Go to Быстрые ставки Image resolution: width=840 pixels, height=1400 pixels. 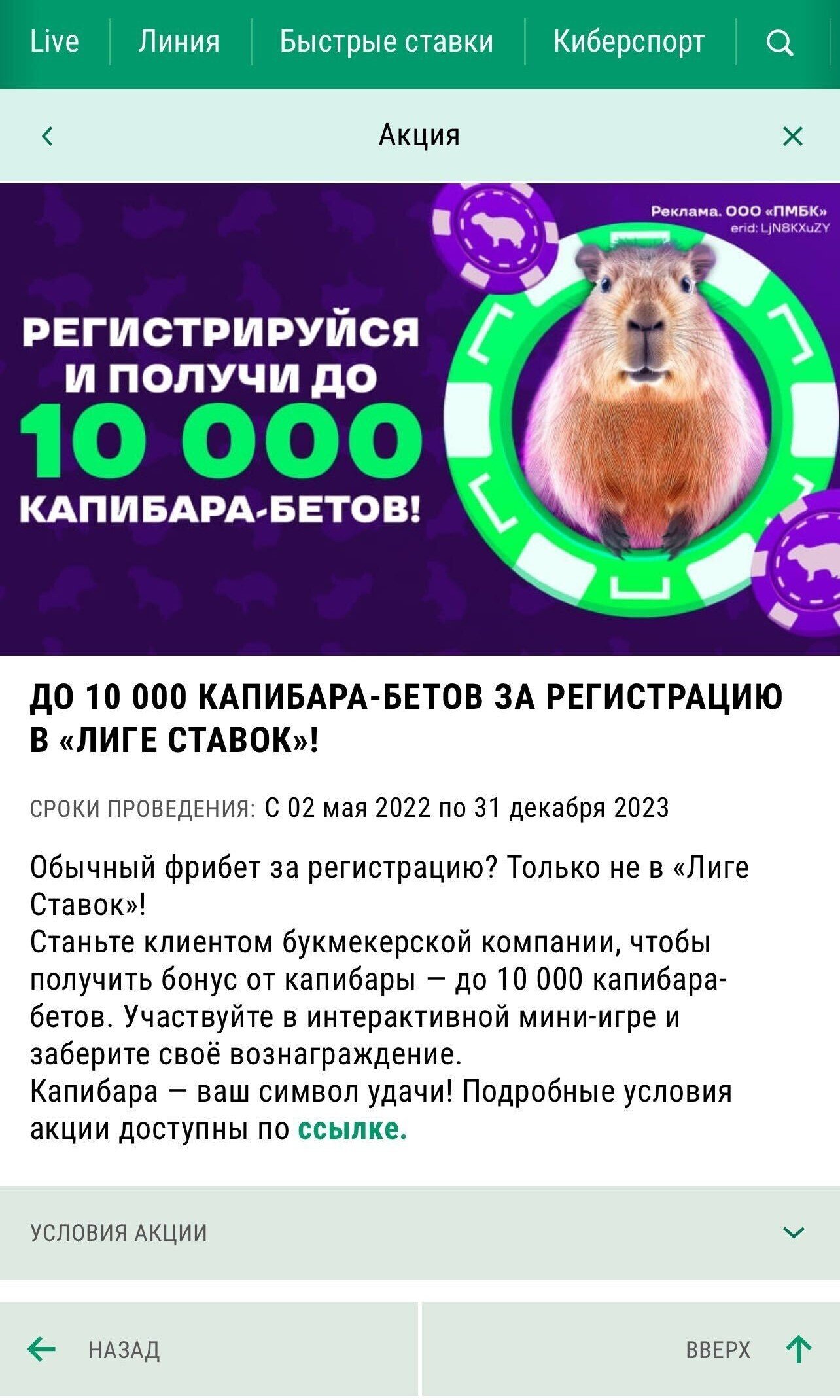pyautogui.click(x=386, y=42)
